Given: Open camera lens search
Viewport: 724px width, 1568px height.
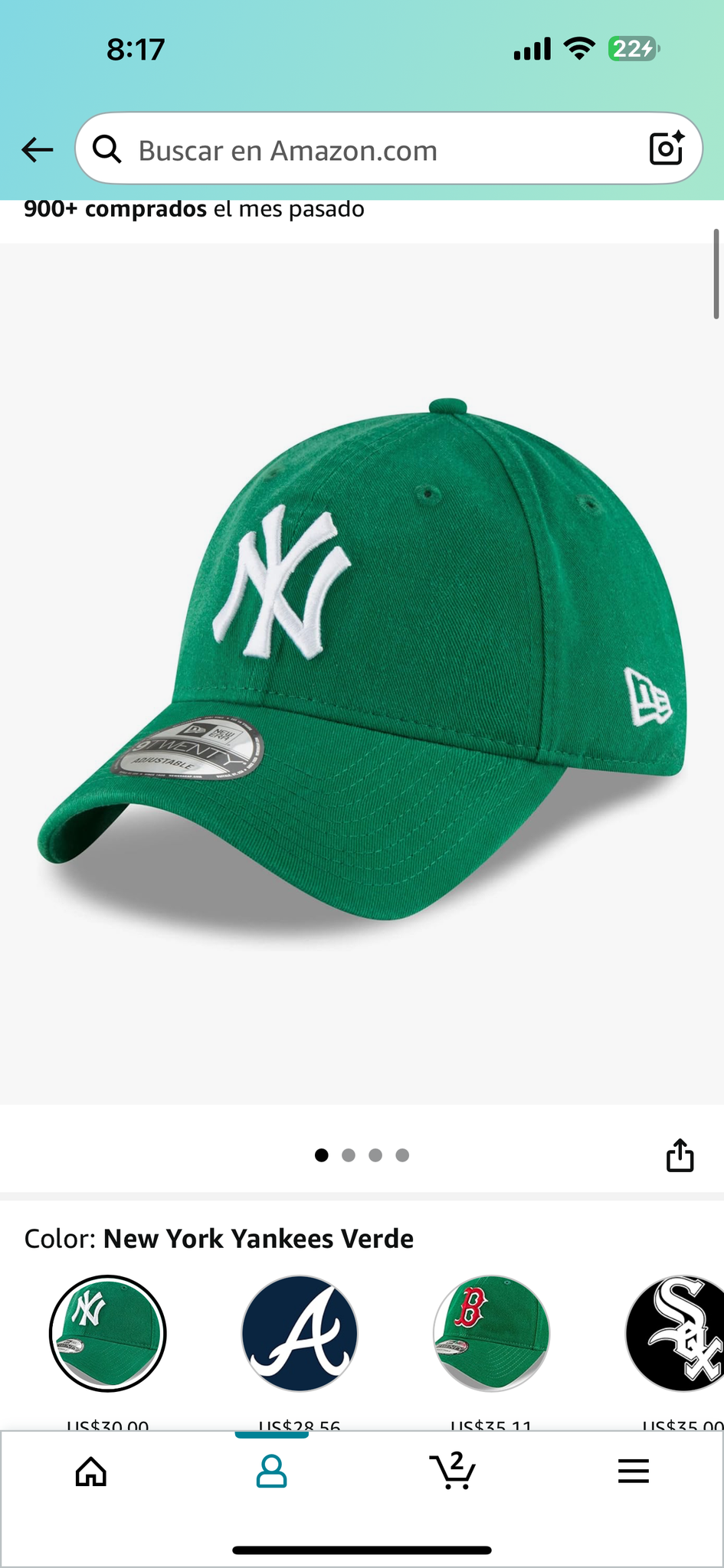Looking at the screenshot, I should click(x=666, y=149).
